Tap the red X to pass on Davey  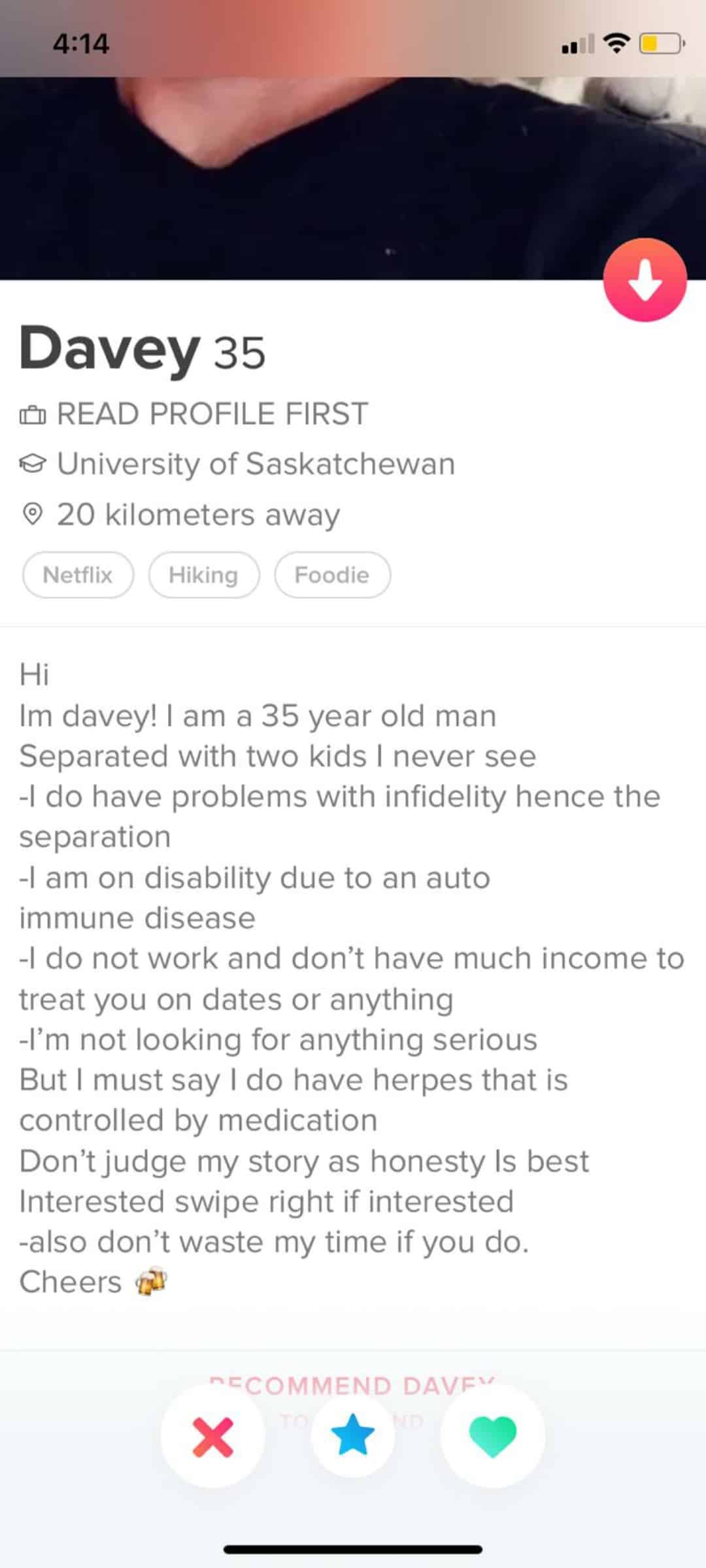coord(213,1437)
